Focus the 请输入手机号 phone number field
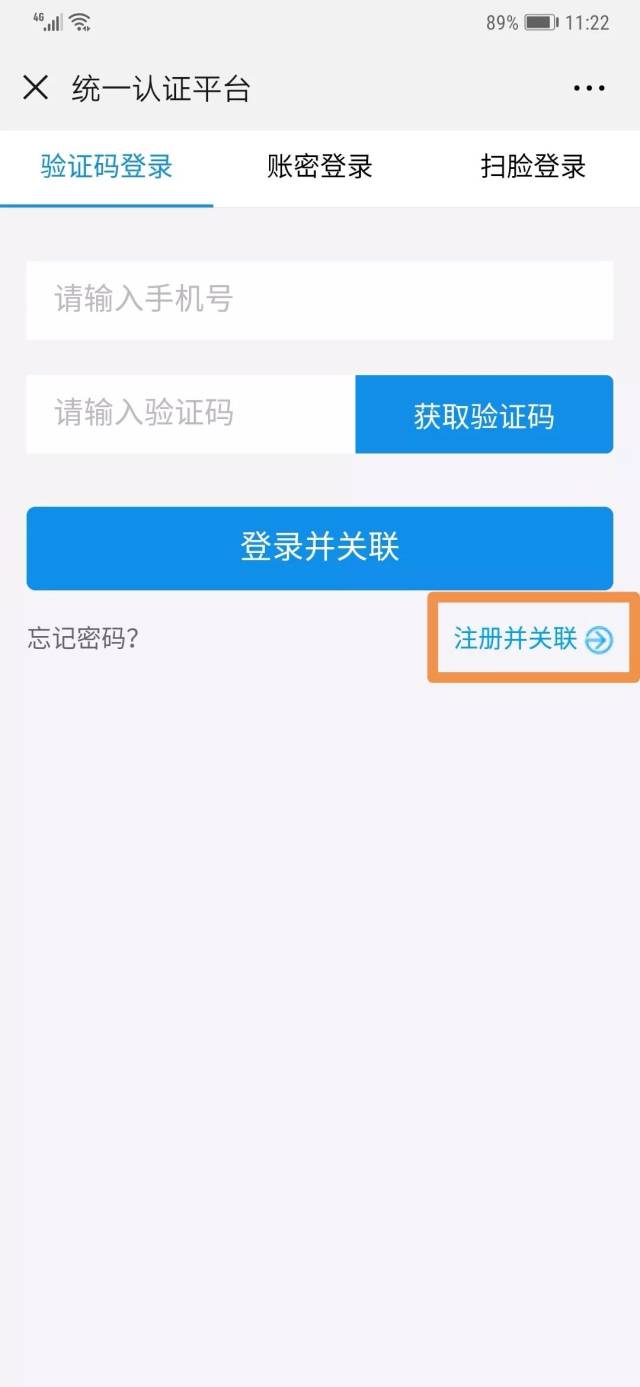 (320, 300)
